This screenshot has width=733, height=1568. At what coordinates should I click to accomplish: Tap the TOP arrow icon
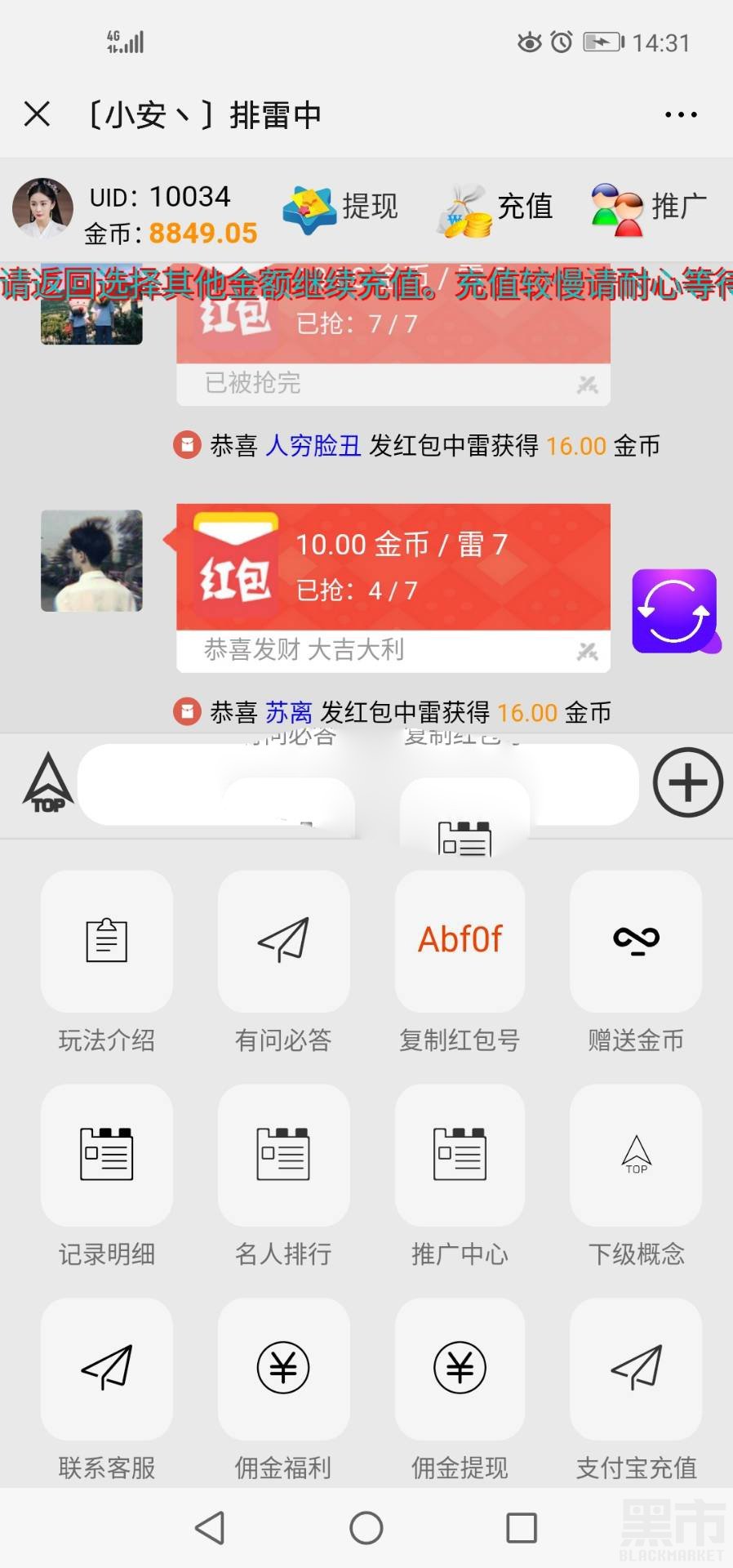[x=48, y=782]
